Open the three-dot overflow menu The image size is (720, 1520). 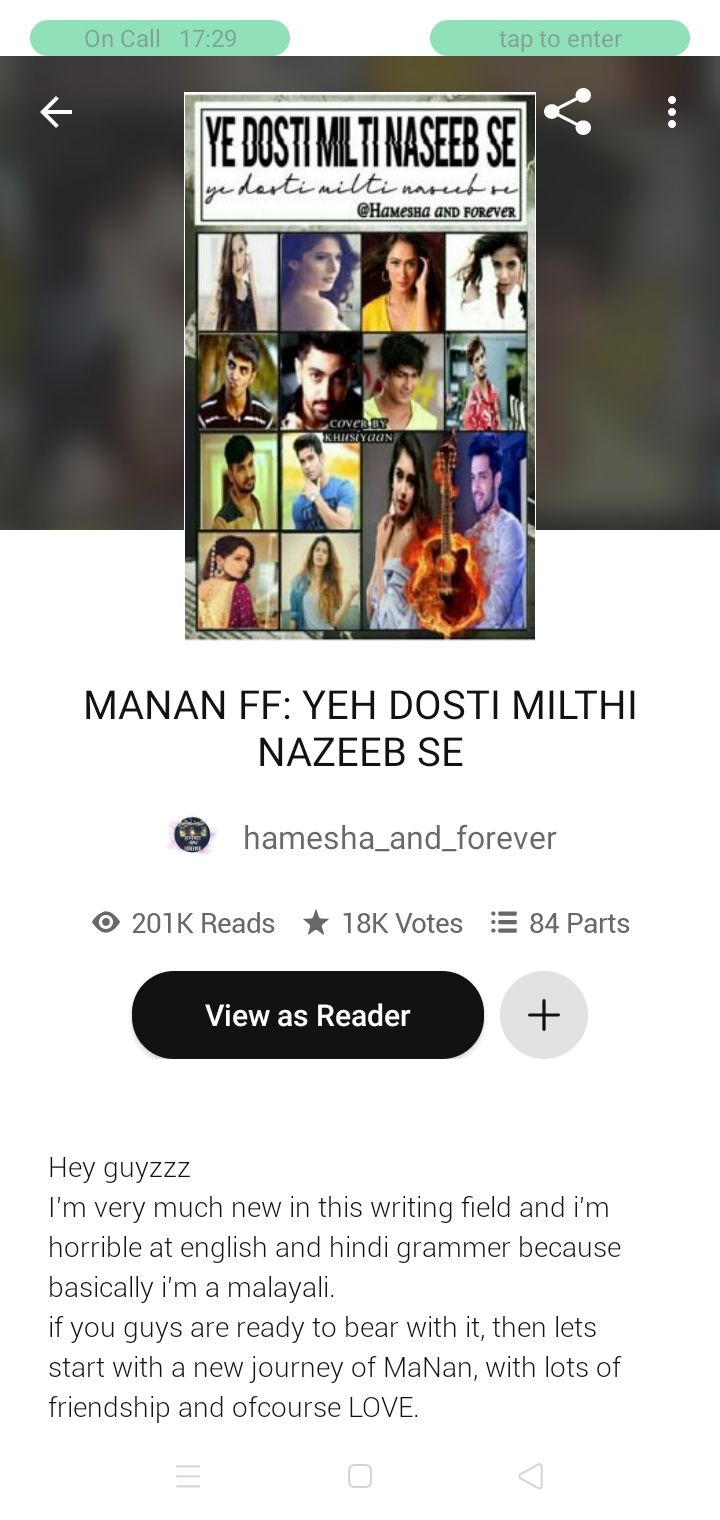tap(672, 112)
